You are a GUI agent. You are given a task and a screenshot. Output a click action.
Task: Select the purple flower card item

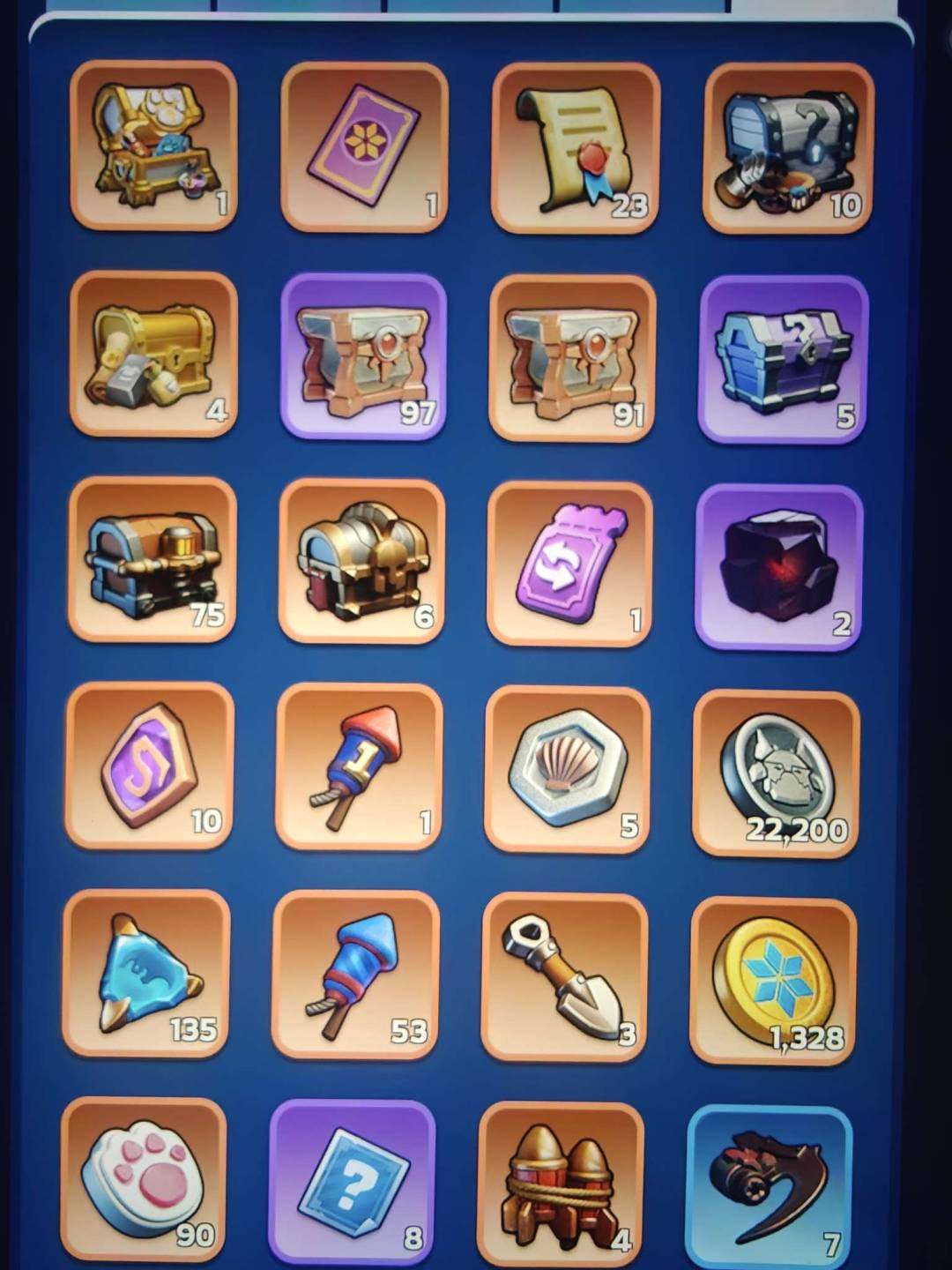(365, 147)
